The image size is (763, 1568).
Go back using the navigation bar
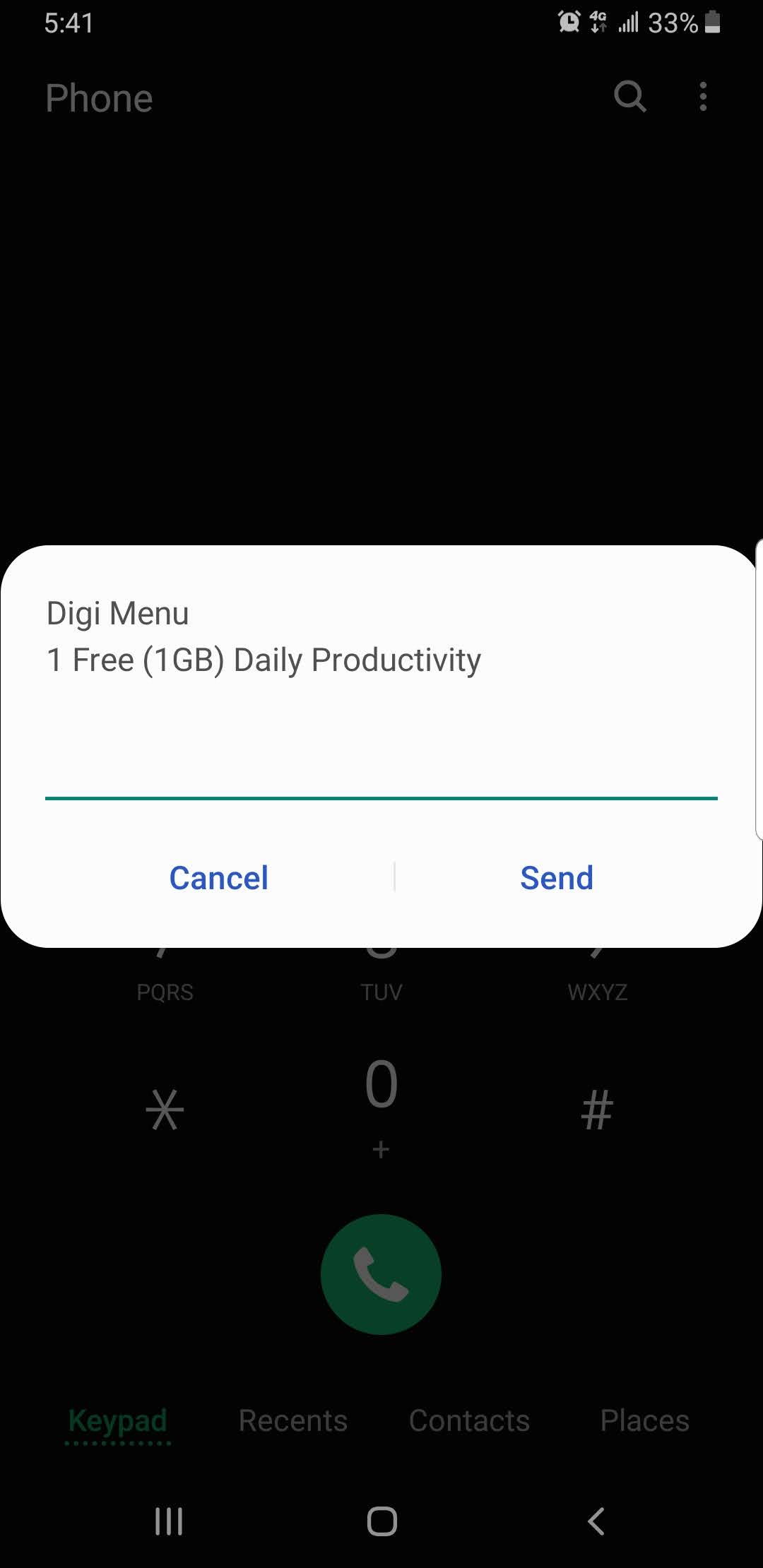596,1521
